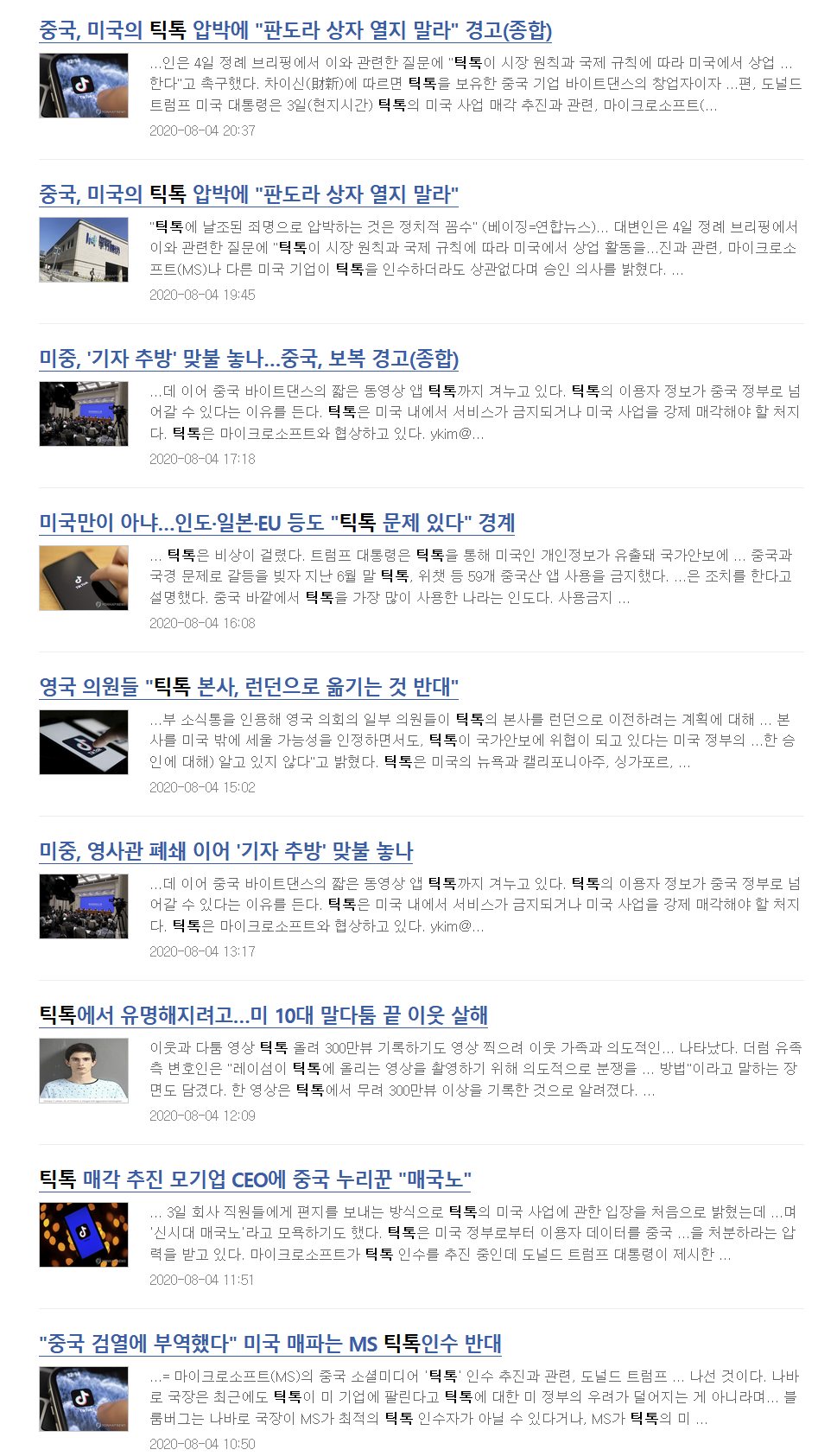Tap thumbnail of the TikTok CEO 매국노 article

tap(84, 1235)
